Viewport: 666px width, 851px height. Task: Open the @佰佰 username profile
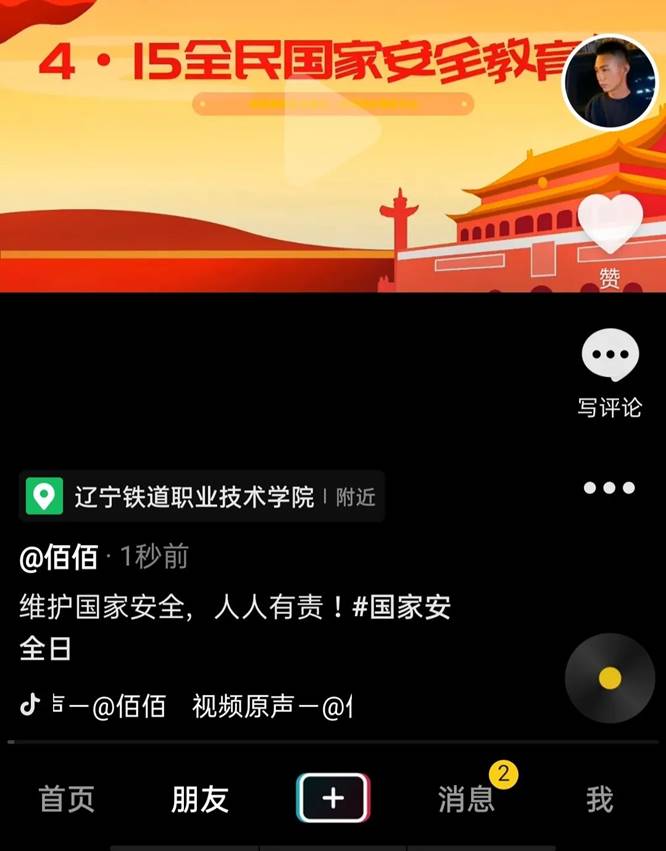pos(59,557)
